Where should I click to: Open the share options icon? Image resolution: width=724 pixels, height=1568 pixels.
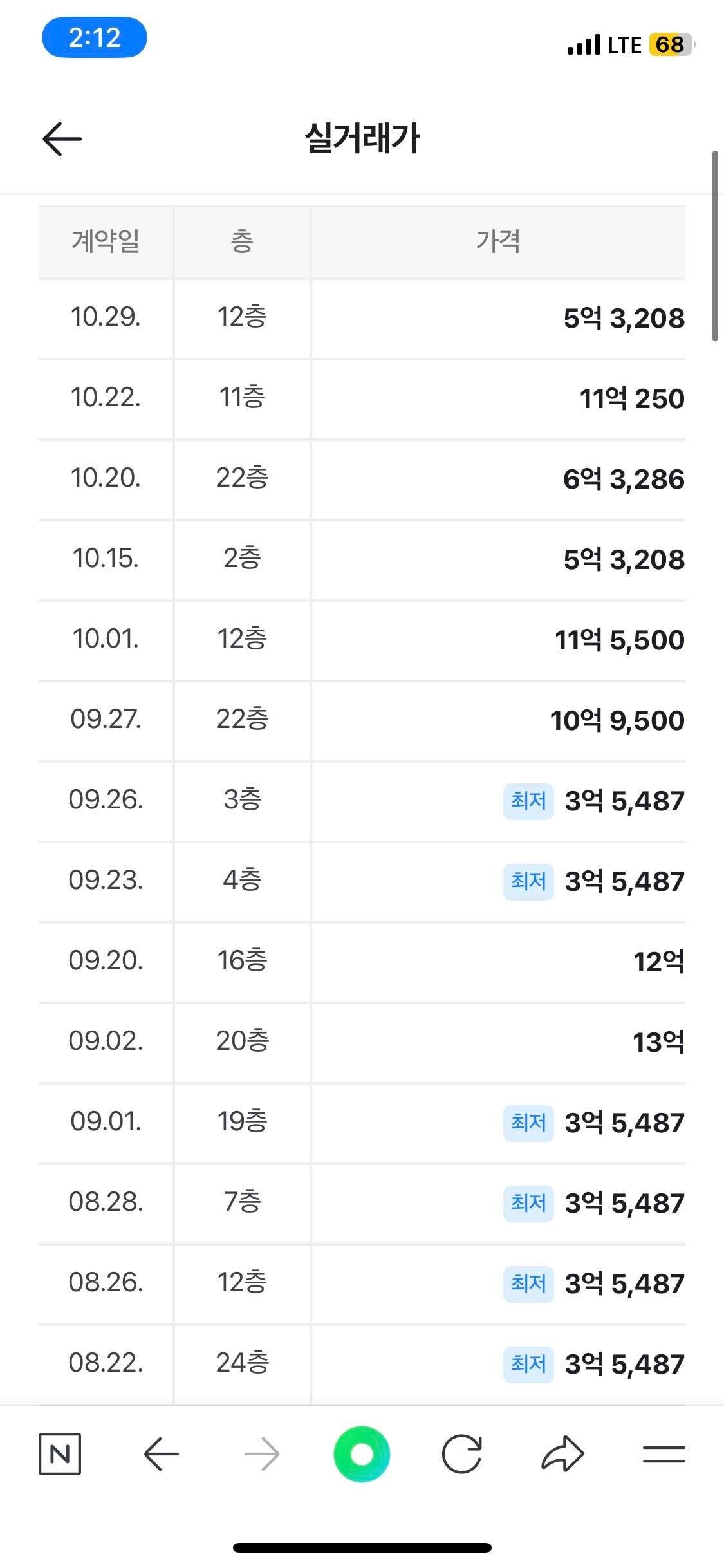click(x=562, y=1453)
